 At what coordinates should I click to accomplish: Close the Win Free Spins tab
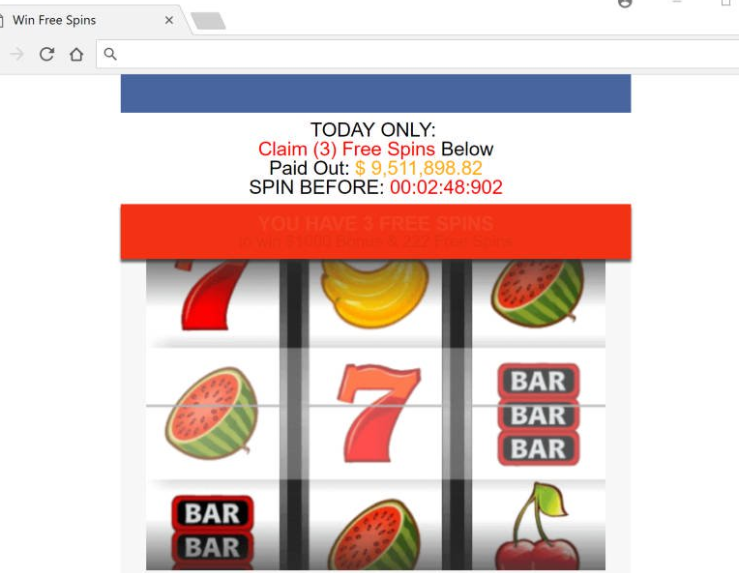(169, 20)
